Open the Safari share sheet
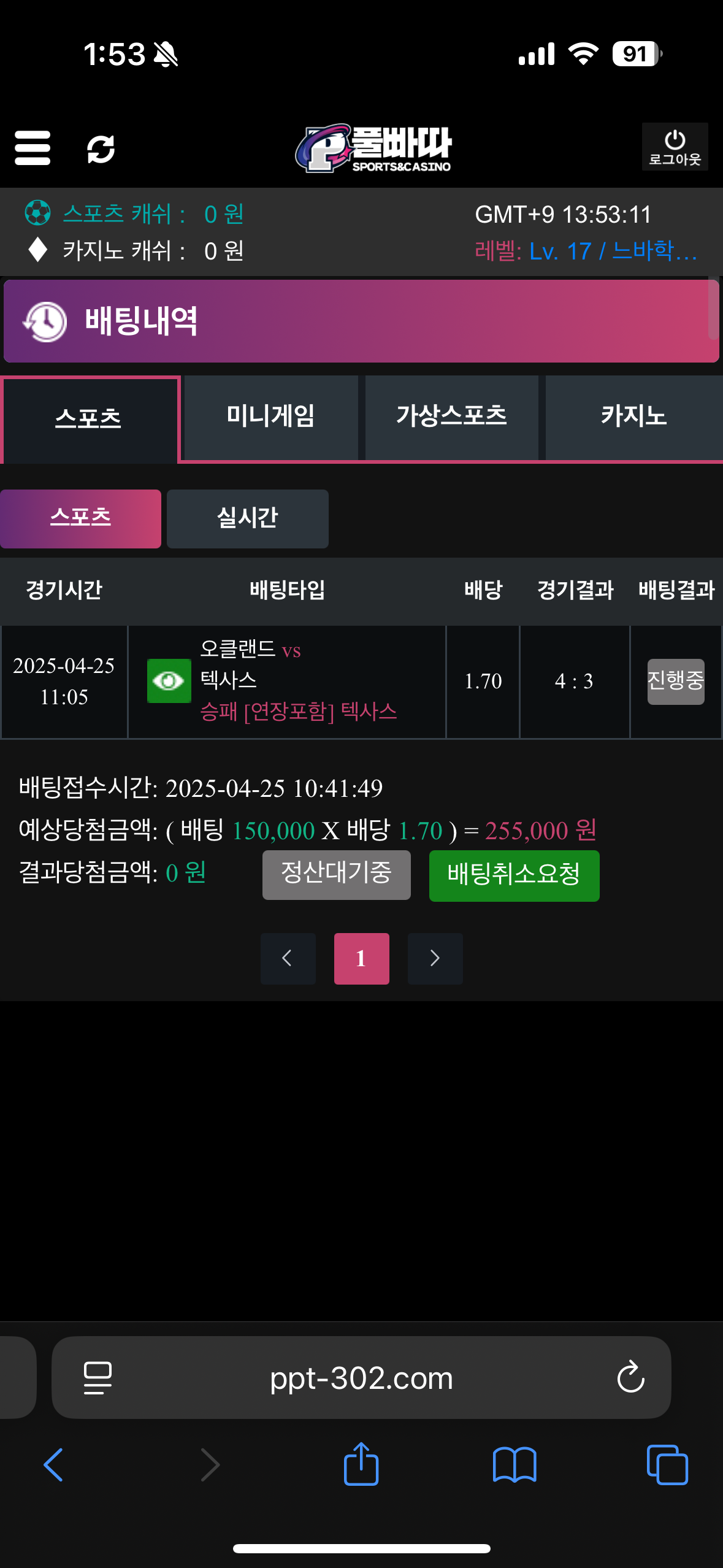Image resolution: width=723 pixels, height=1568 pixels. [361, 1465]
